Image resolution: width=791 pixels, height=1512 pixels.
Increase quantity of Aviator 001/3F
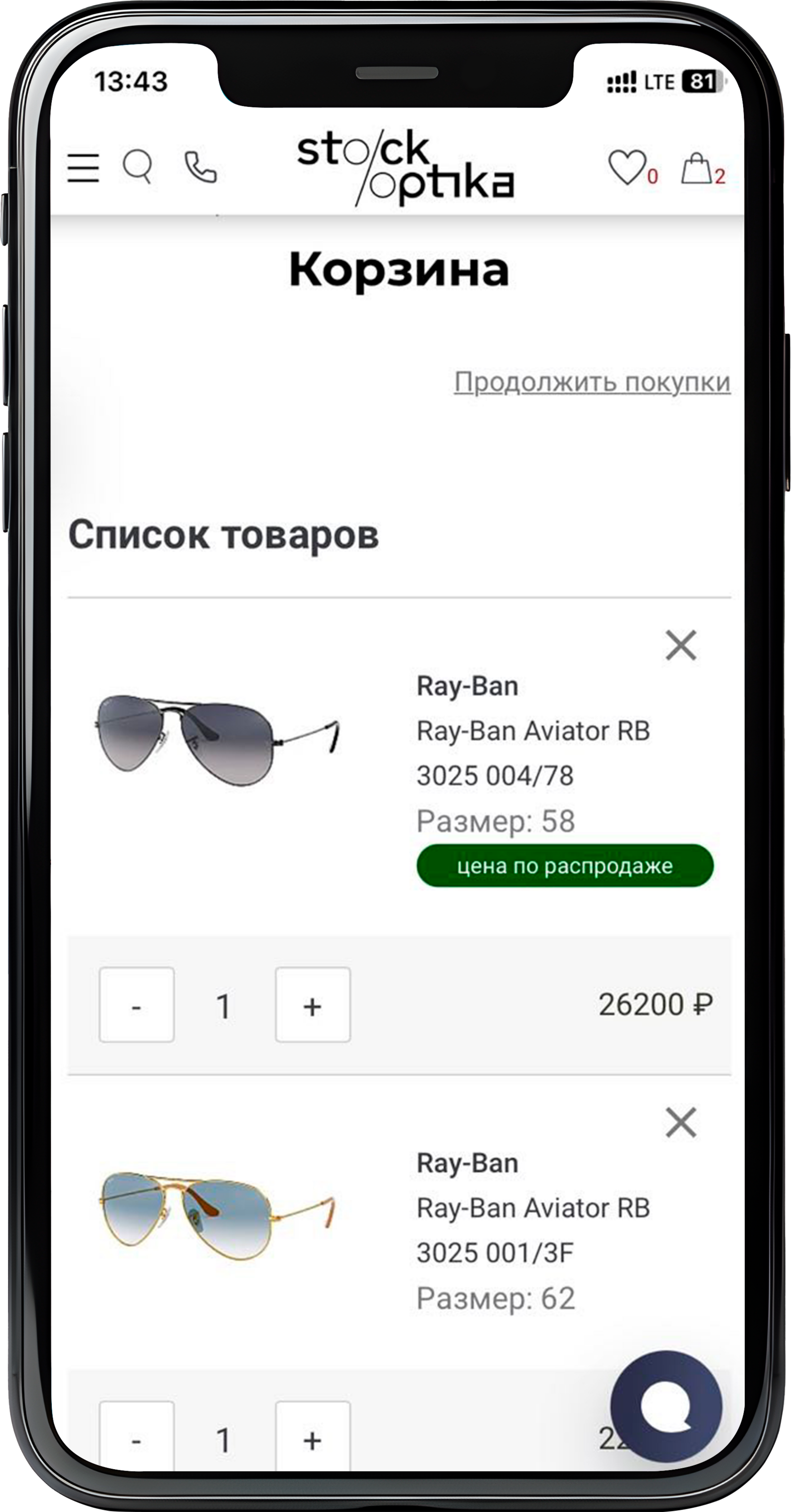coord(313,1439)
